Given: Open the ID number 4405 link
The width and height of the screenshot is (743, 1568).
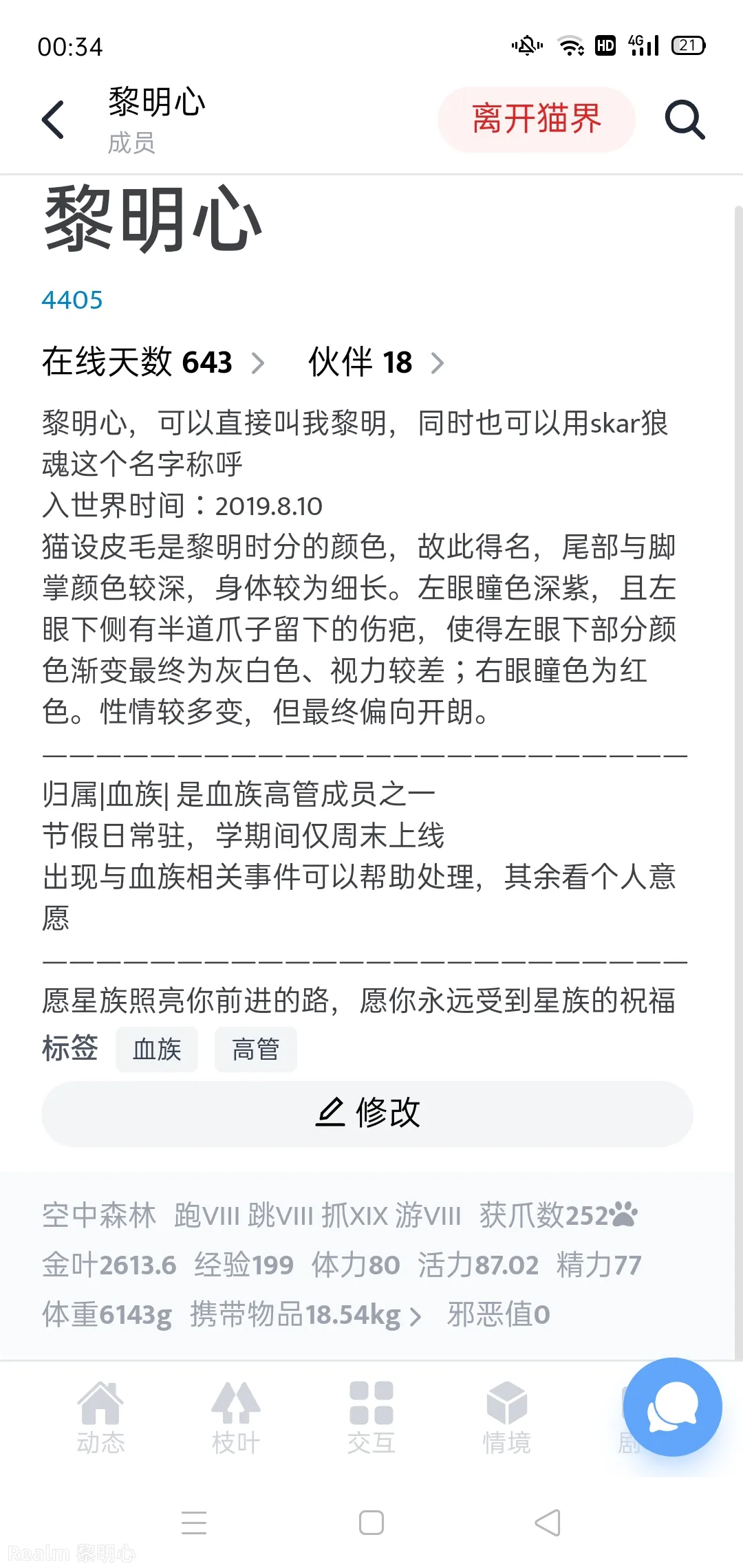Looking at the screenshot, I should 72,301.
